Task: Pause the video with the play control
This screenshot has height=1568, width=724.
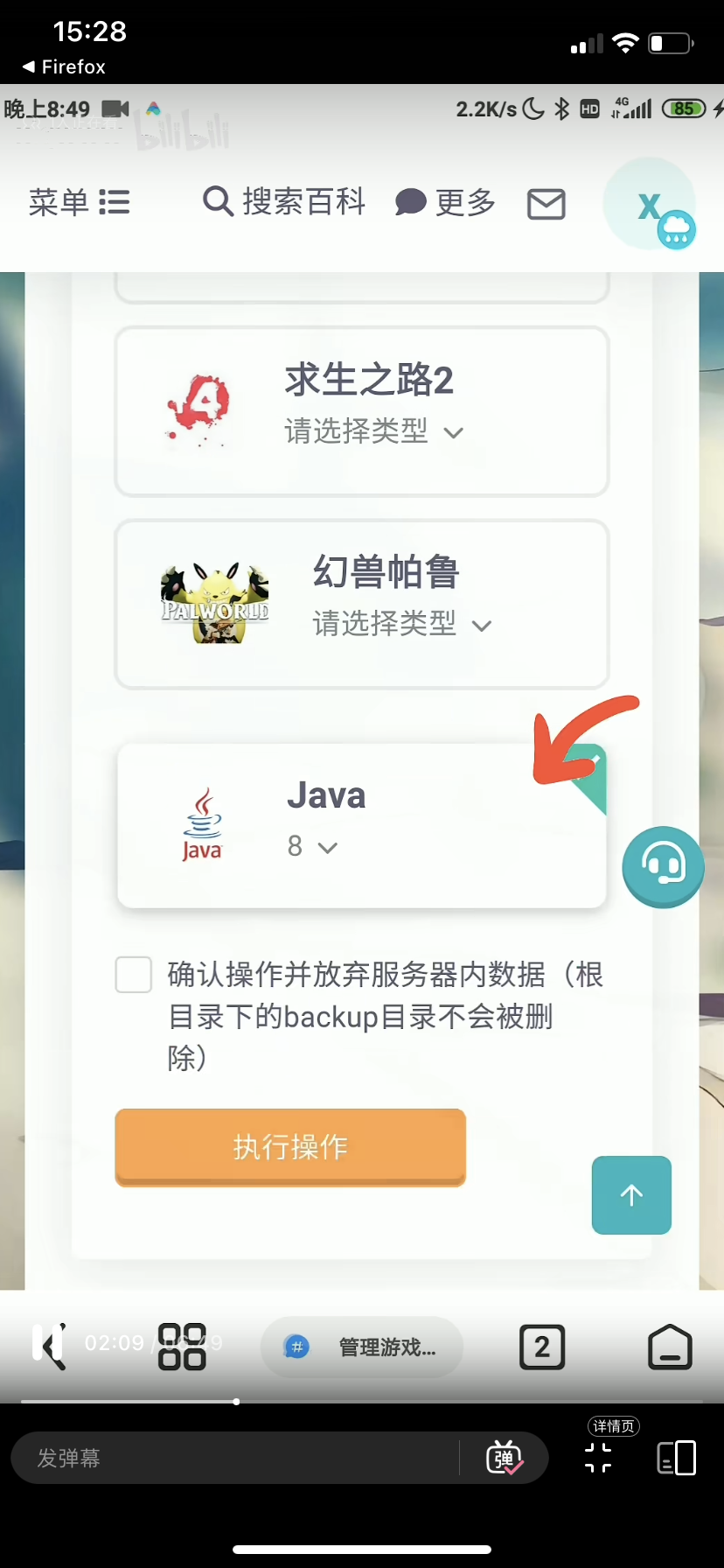Action: pos(48,1346)
